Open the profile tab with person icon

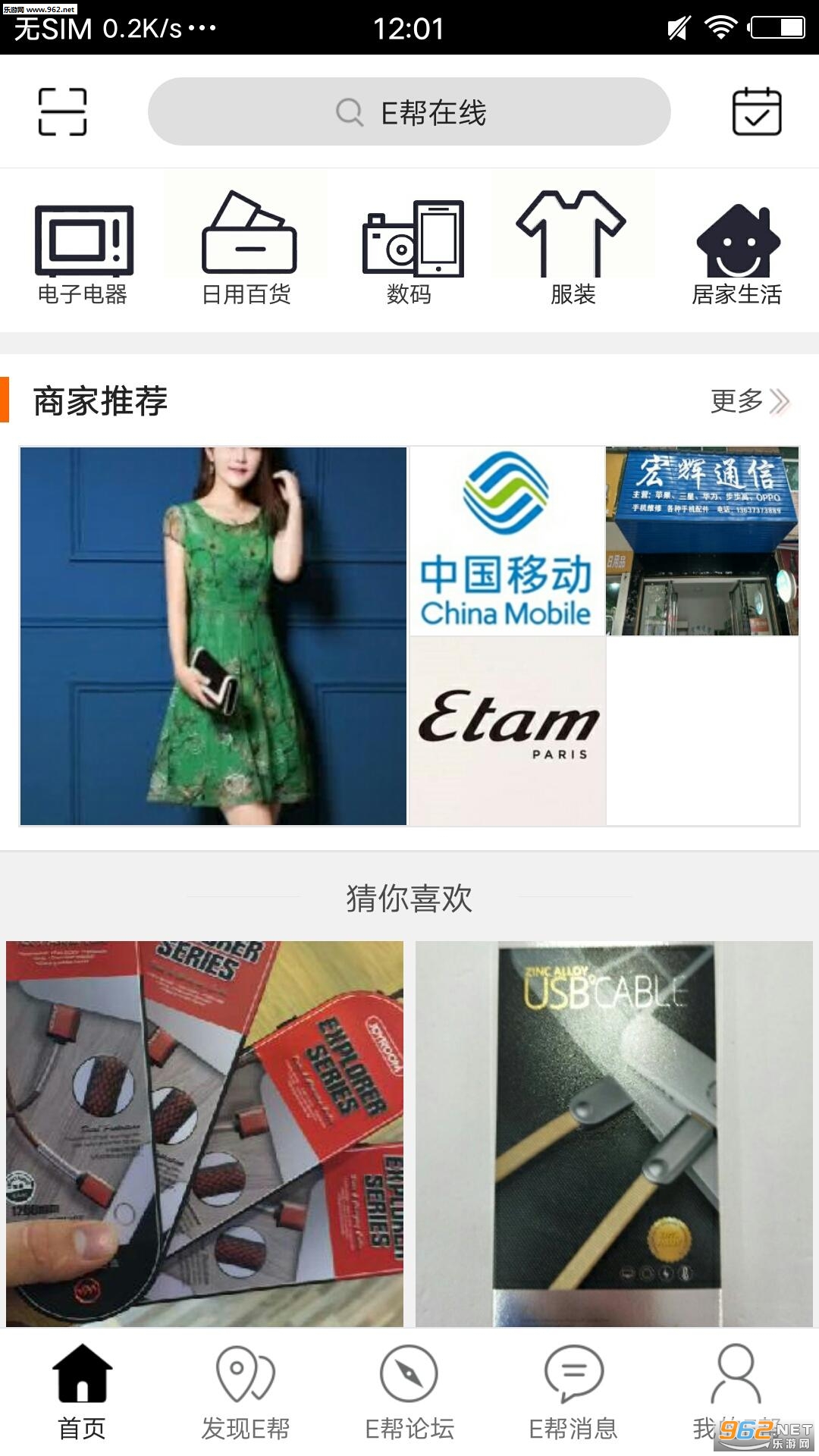click(x=736, y=1388)
